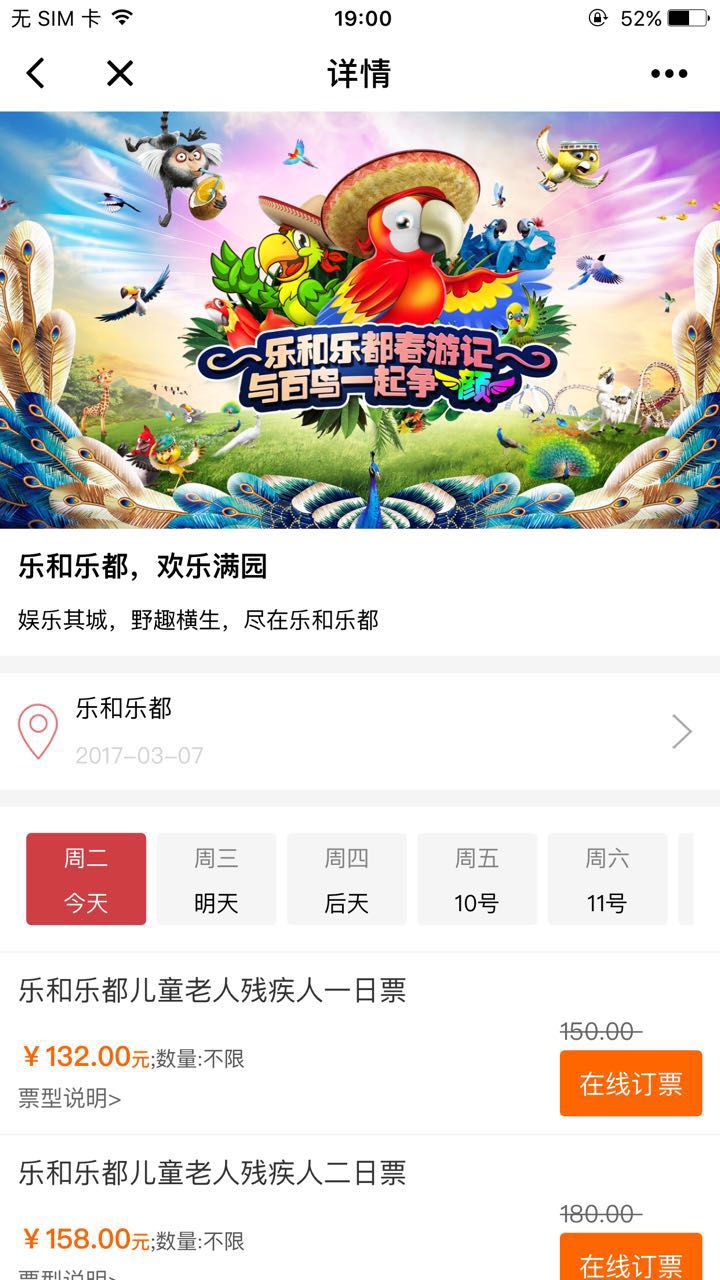720x1280 pixels.
Task: Open 票型说明 under the one-day ticket
Action: tap(70, 1099)
